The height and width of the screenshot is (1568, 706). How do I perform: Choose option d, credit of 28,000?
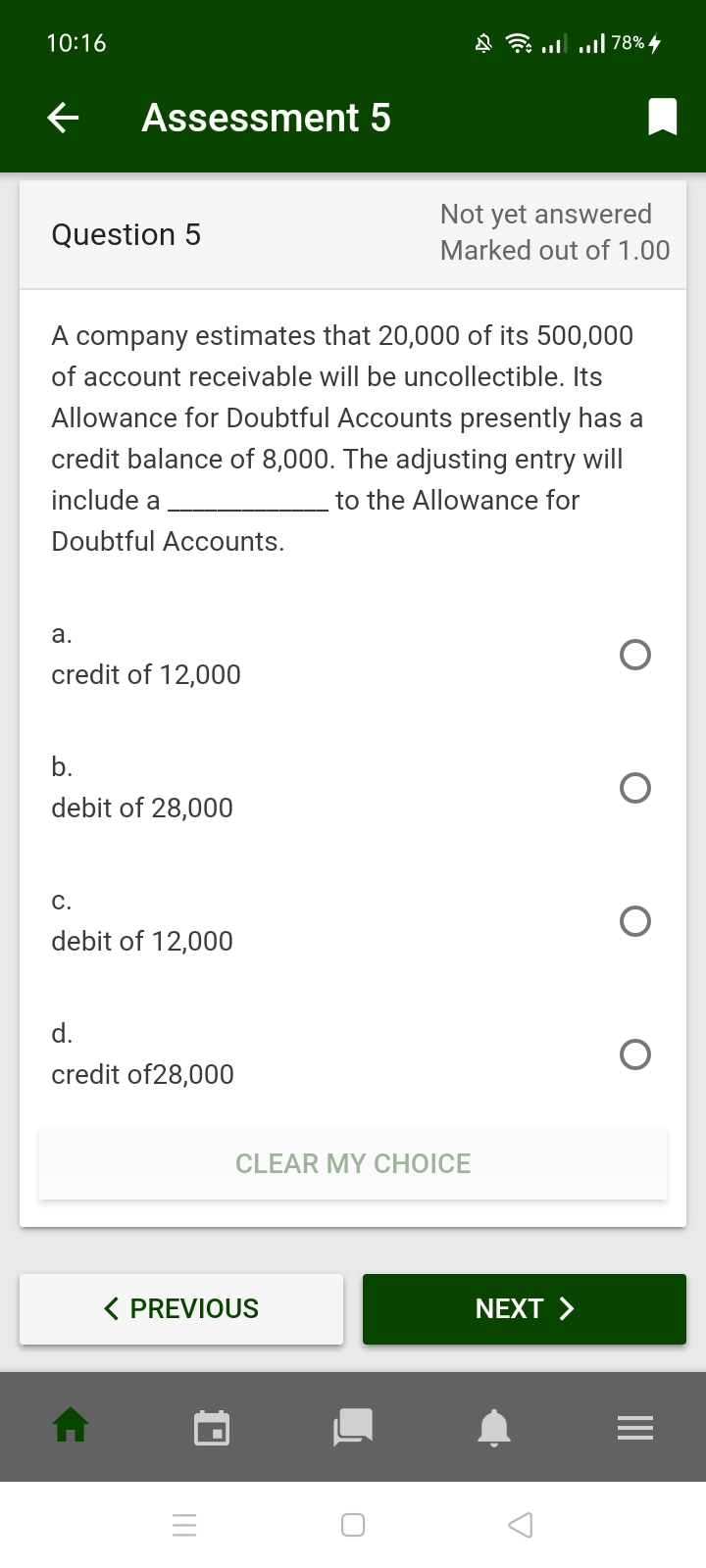click(x=635, y=1054)
